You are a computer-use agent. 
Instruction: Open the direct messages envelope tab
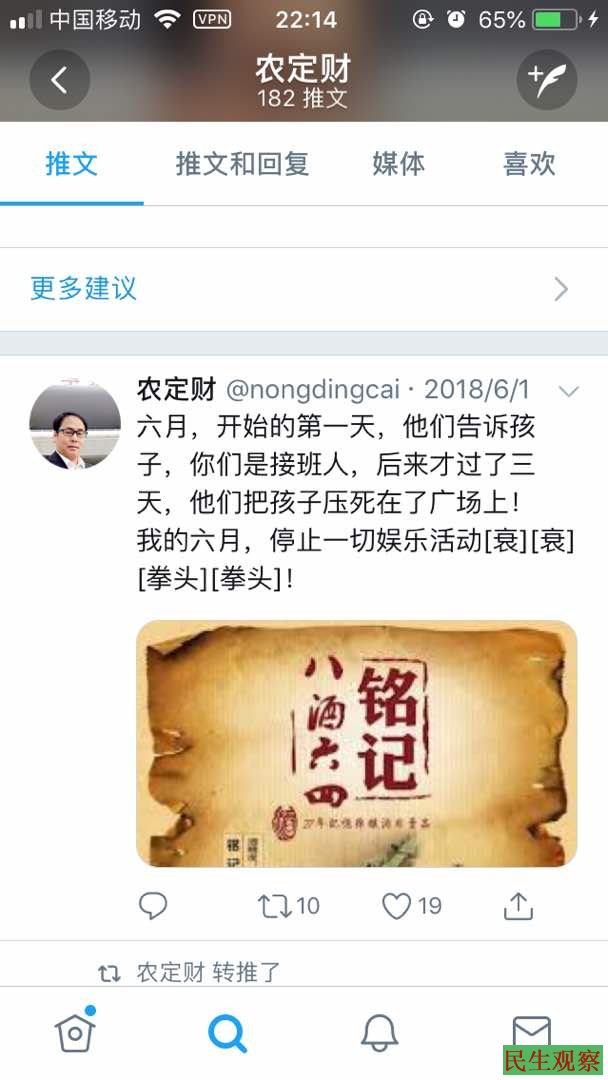[x=530, y=1030]
